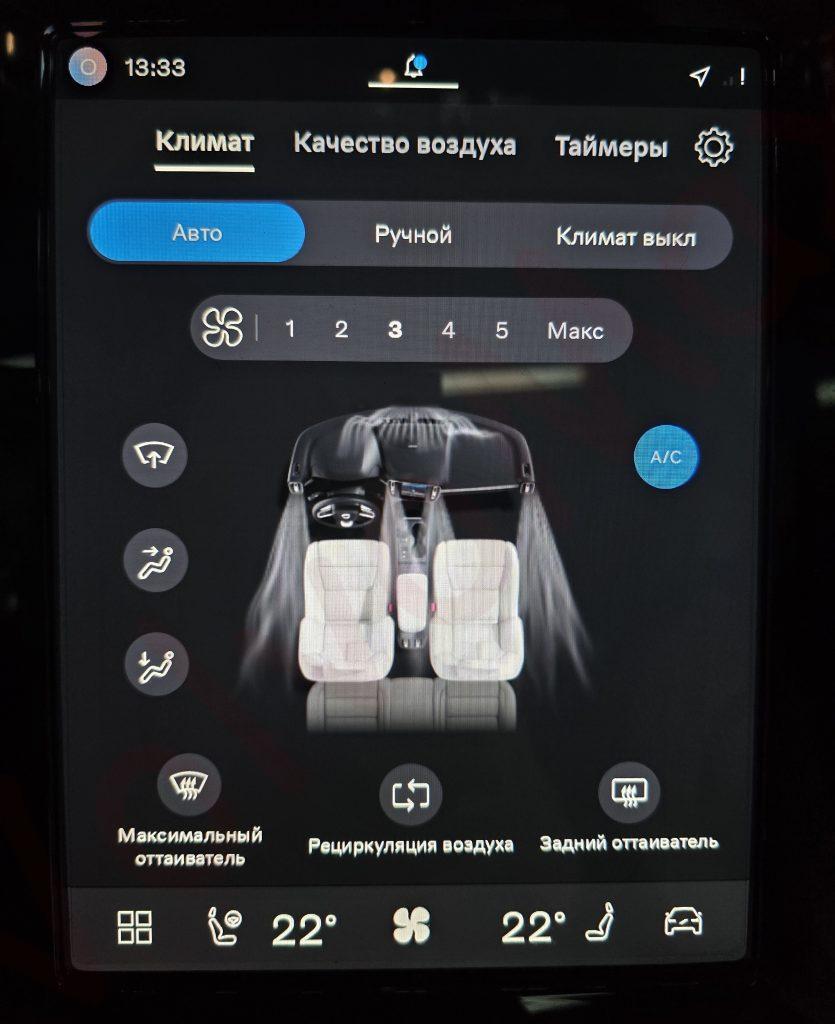
Task: Select Авто climate mode
Action: coord(197,234)
